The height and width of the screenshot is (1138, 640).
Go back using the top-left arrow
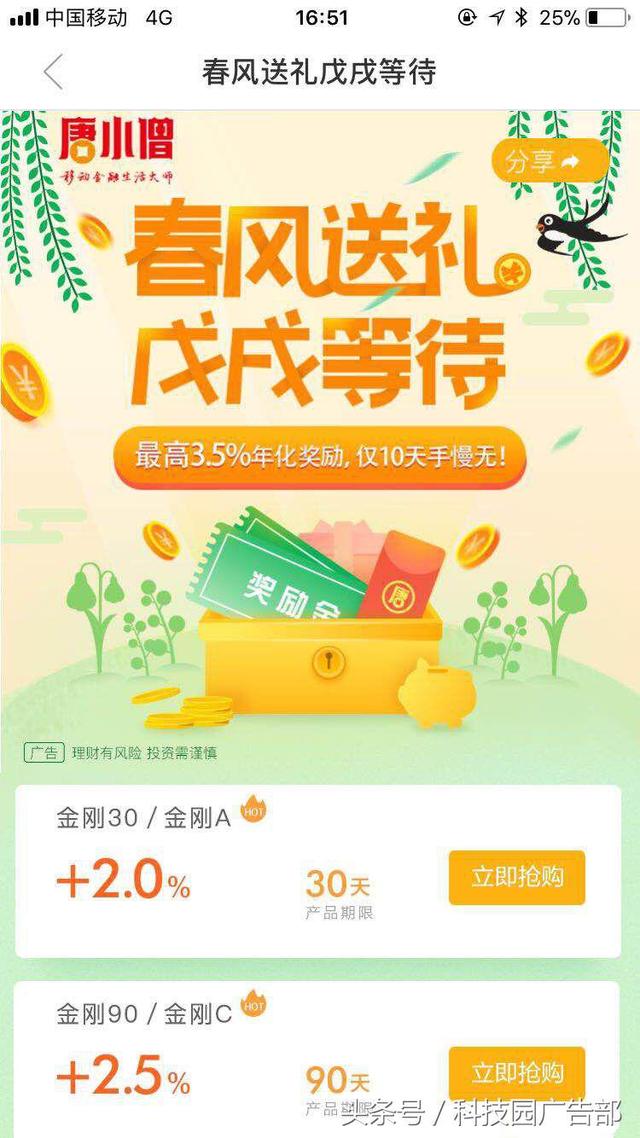[53, 71]
